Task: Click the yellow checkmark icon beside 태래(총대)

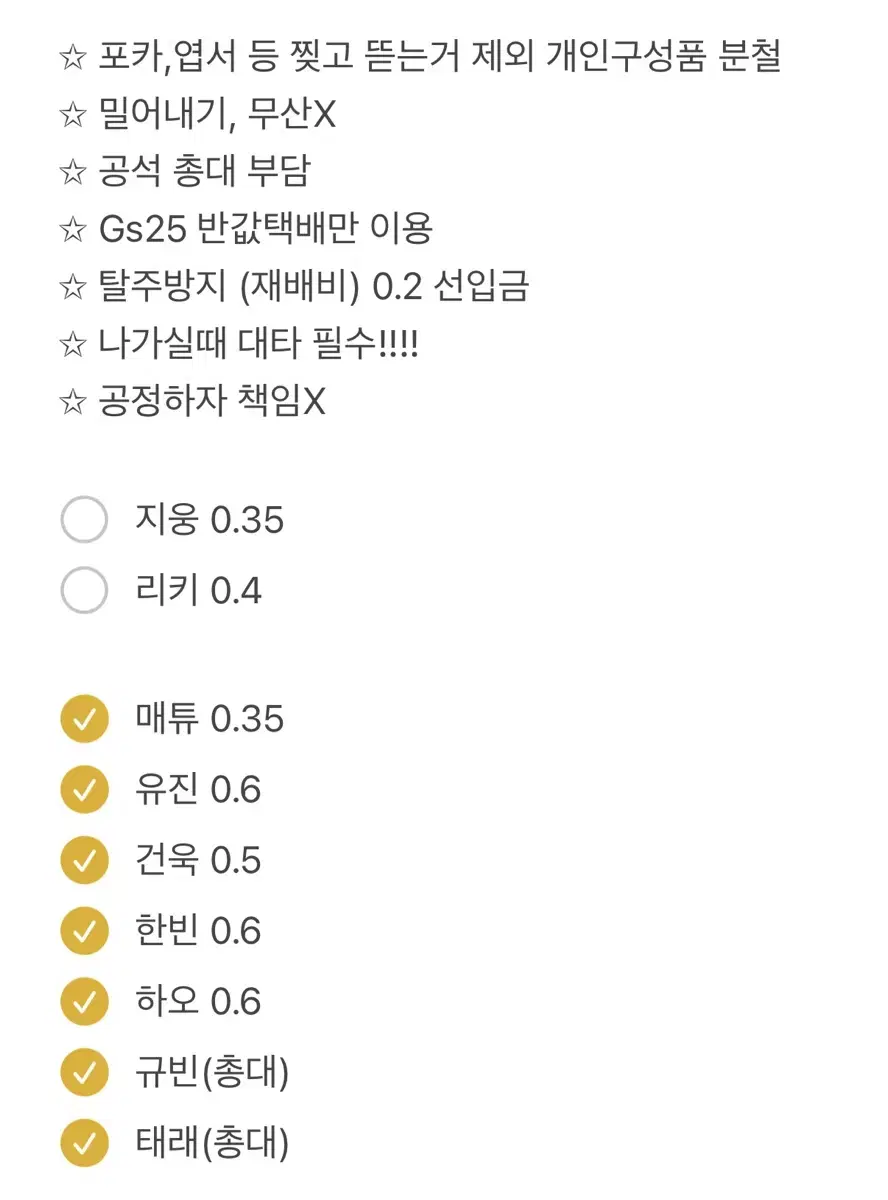Action: point(84,1142)
